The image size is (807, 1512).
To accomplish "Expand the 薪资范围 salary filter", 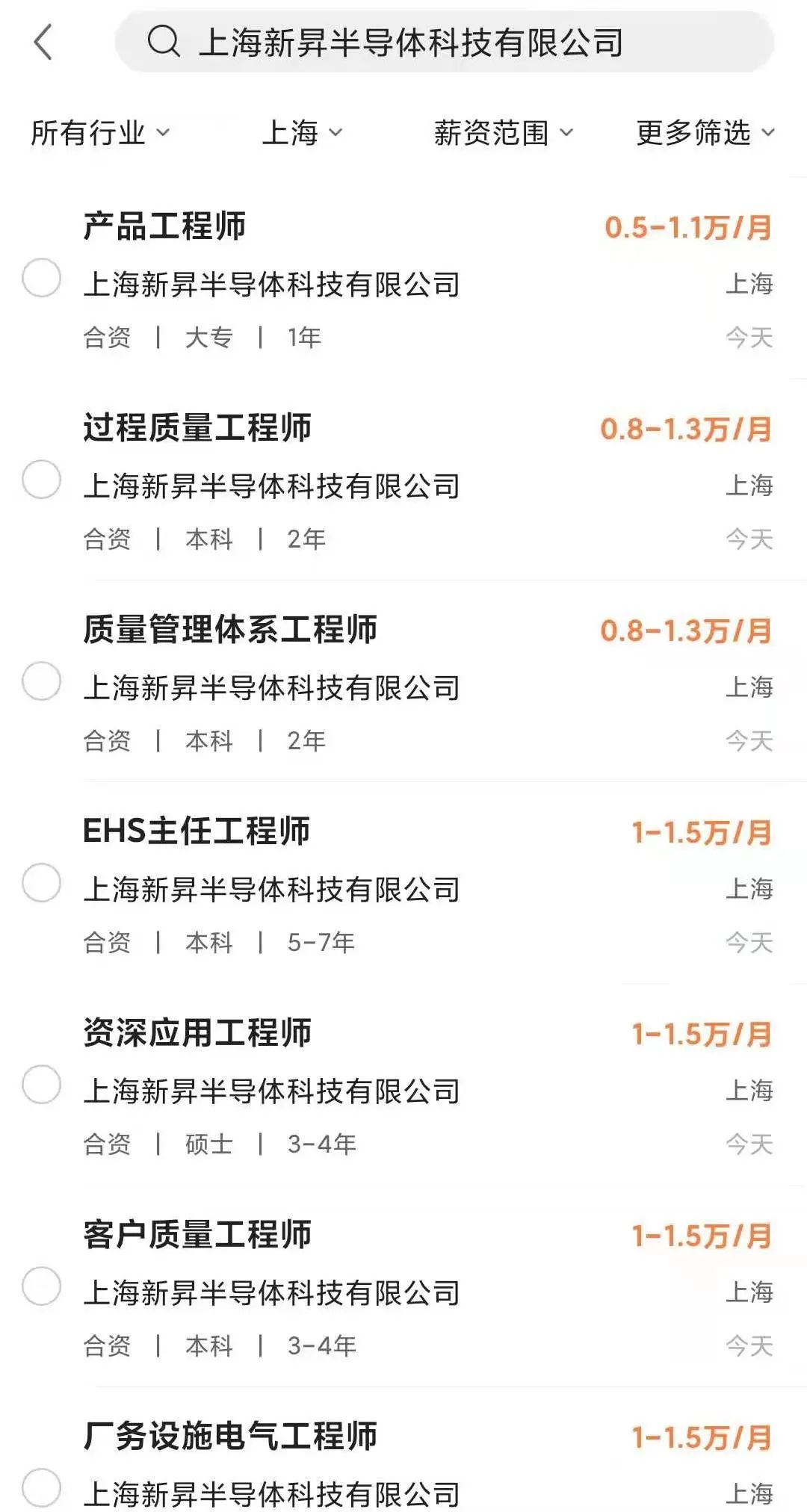I will click(x=503, y=133).
